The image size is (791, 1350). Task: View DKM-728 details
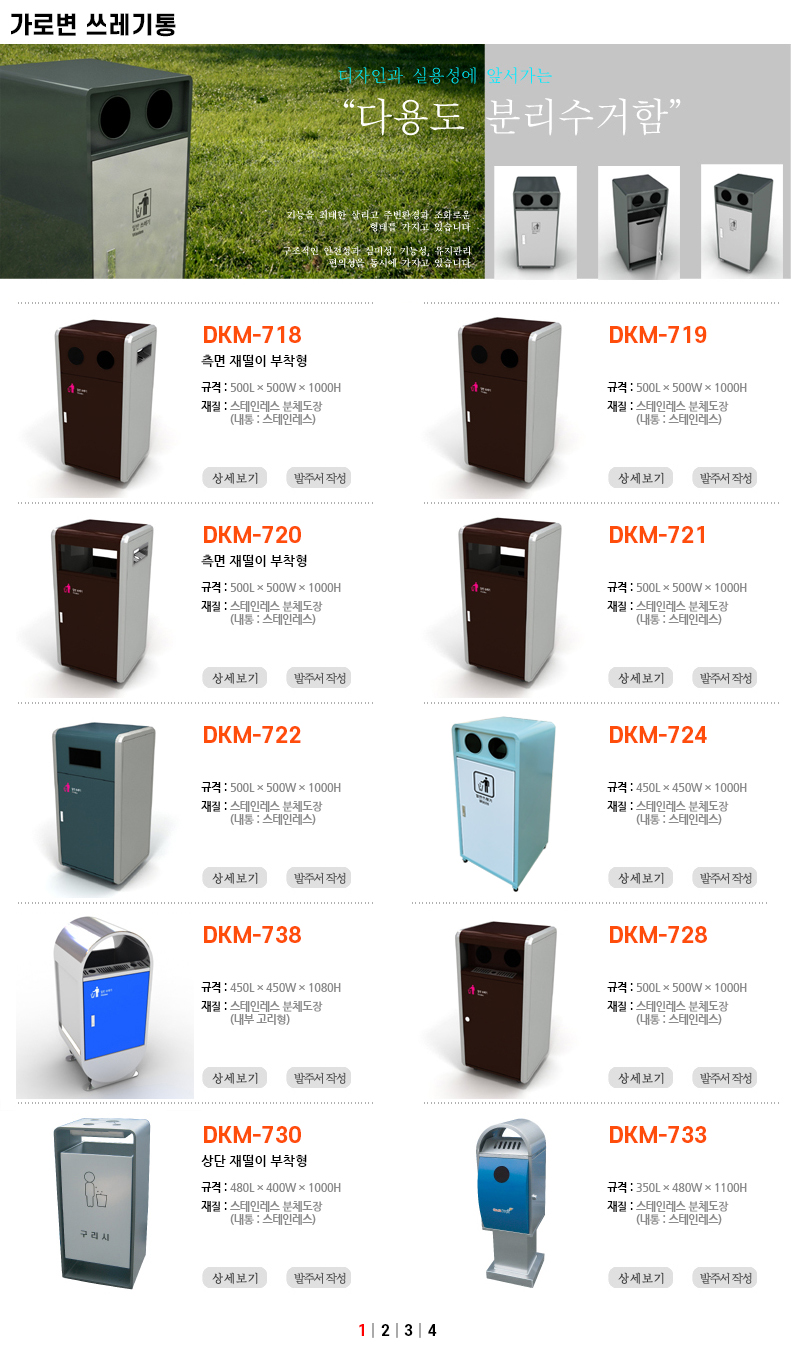tap(640, 1078)
